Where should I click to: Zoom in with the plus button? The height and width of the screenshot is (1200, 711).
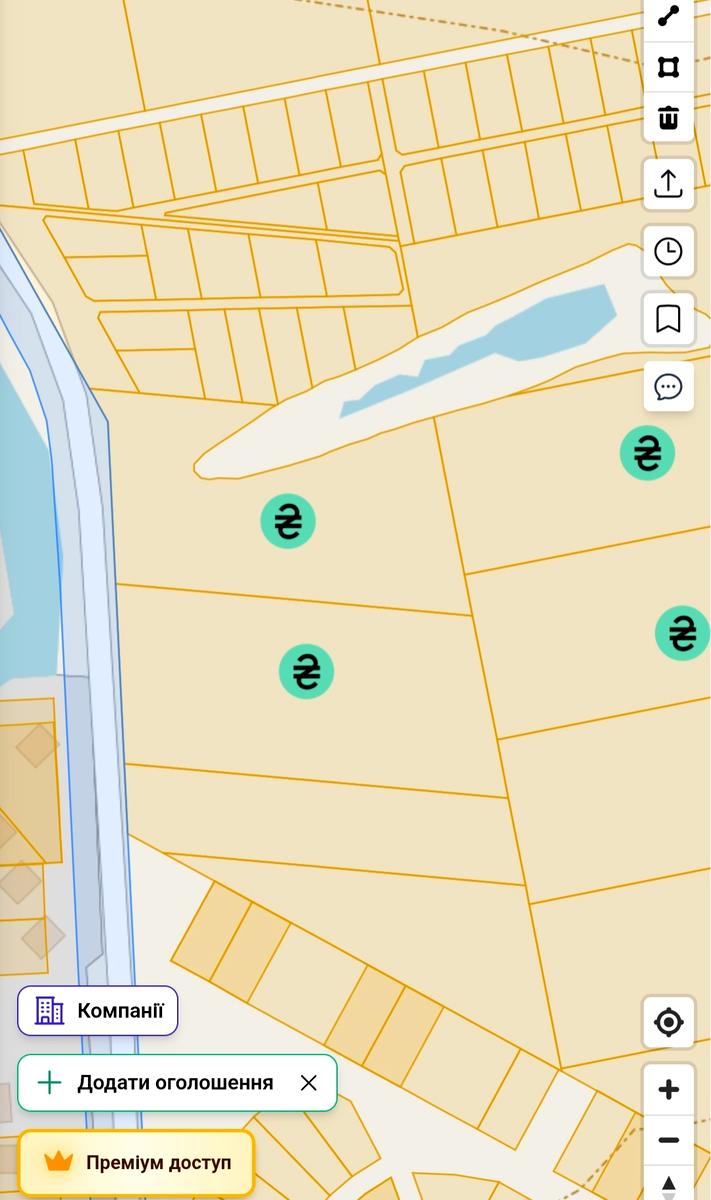click(x=668, y=1089)
